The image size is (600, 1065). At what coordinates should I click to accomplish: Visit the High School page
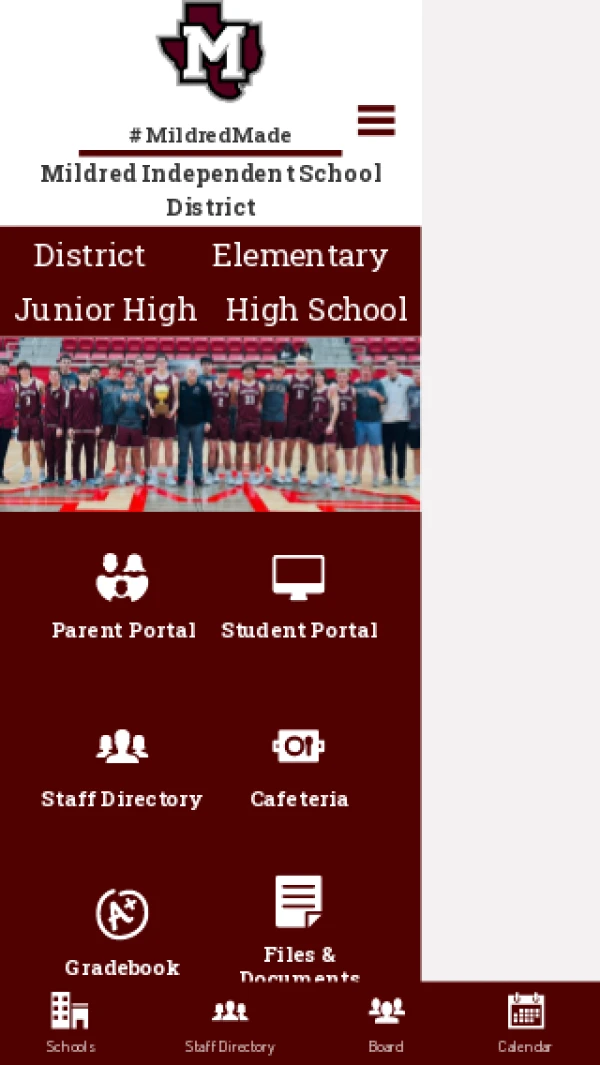pos(316,309)
